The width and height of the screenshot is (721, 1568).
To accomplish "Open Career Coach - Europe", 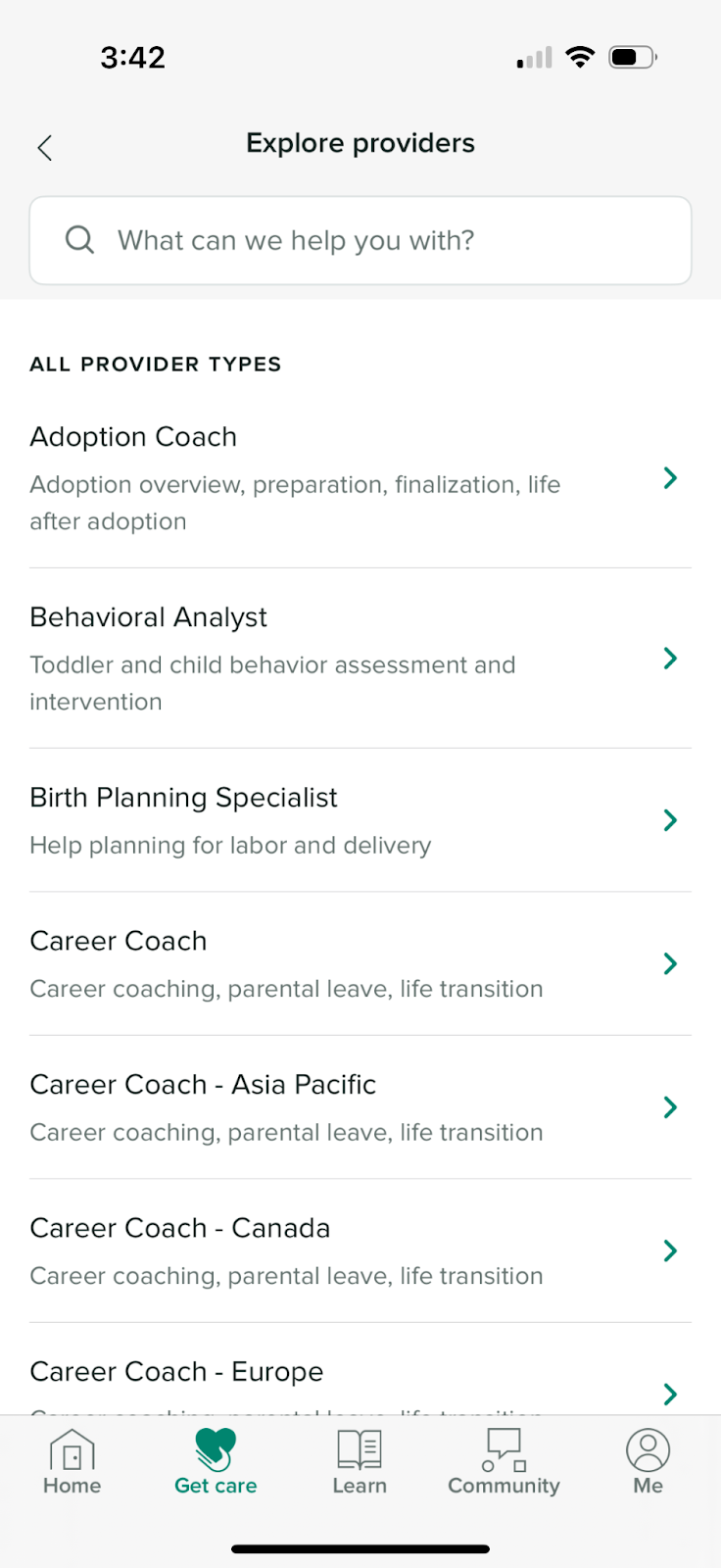I will [360, 1369].
